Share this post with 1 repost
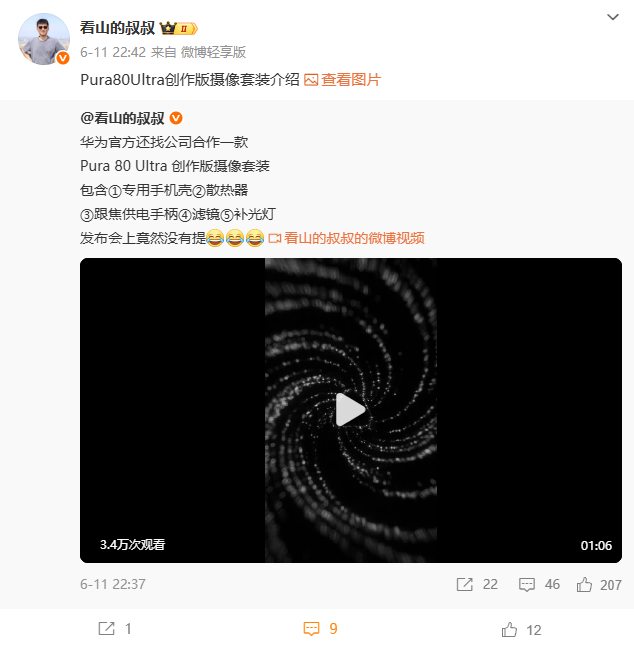Viewport: 634px width, 651px height. [x=115, y=629]
